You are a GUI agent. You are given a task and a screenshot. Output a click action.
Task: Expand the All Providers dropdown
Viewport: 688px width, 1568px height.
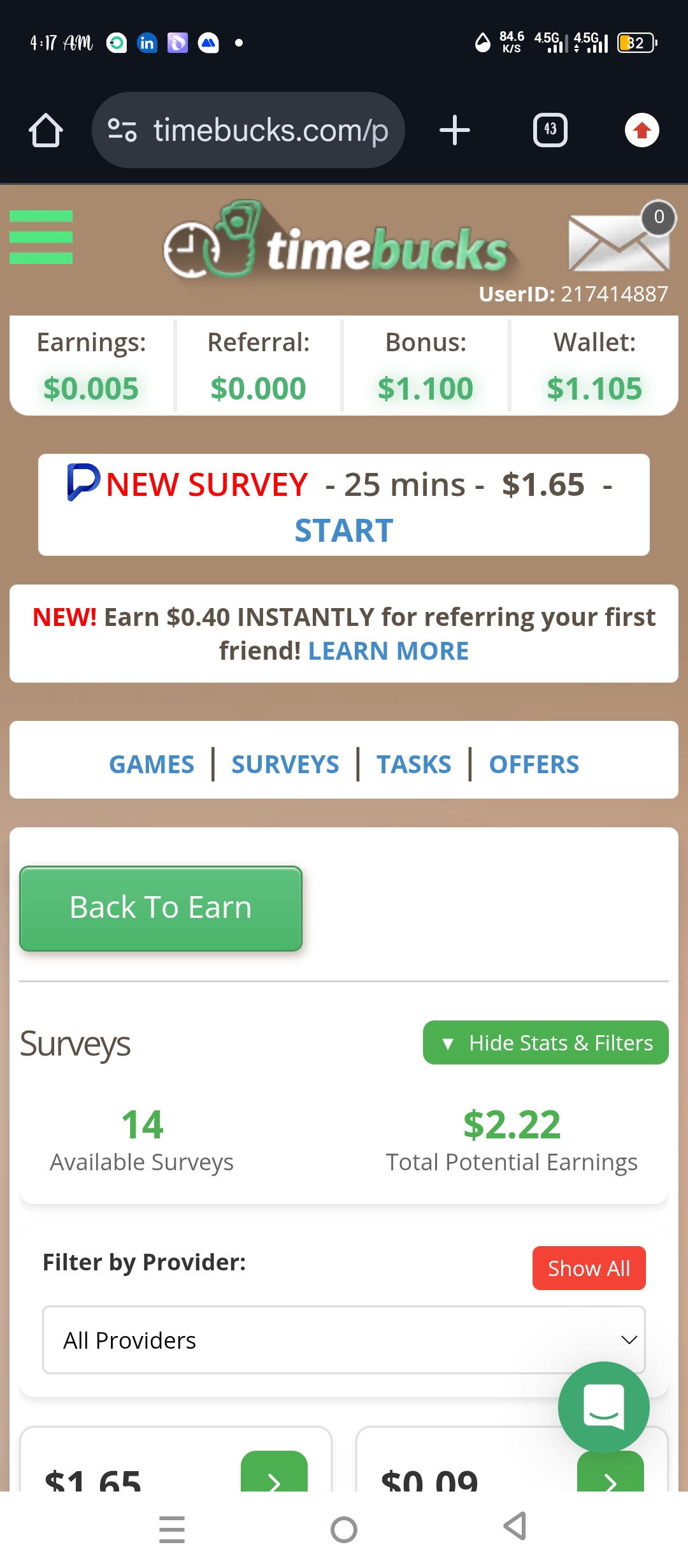344,1340
